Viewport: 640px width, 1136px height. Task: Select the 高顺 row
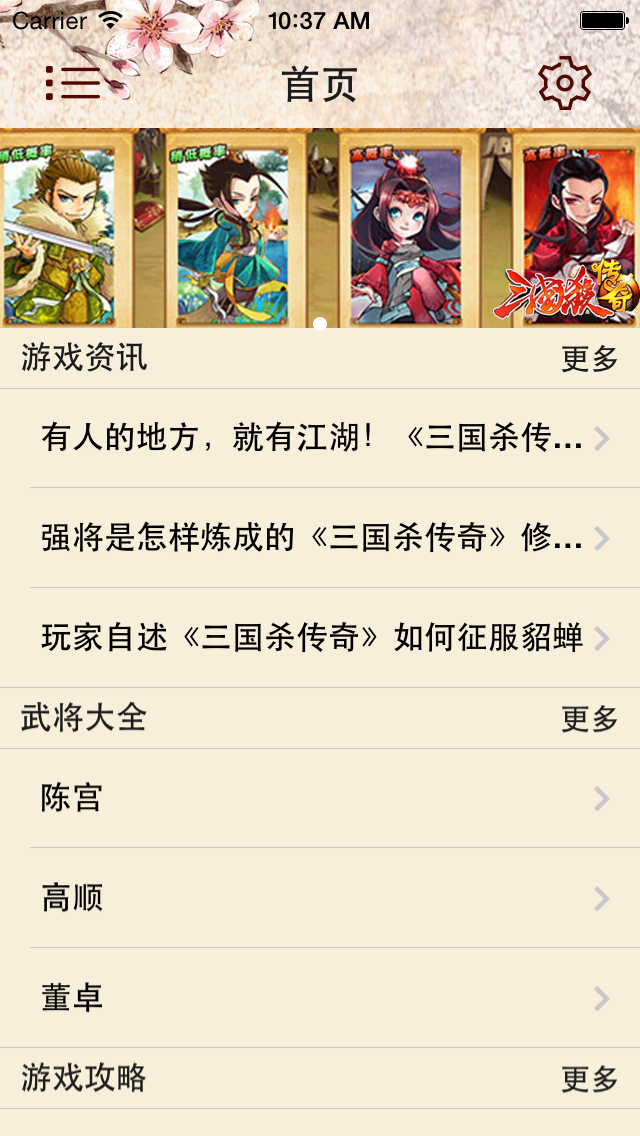[320, 898]
